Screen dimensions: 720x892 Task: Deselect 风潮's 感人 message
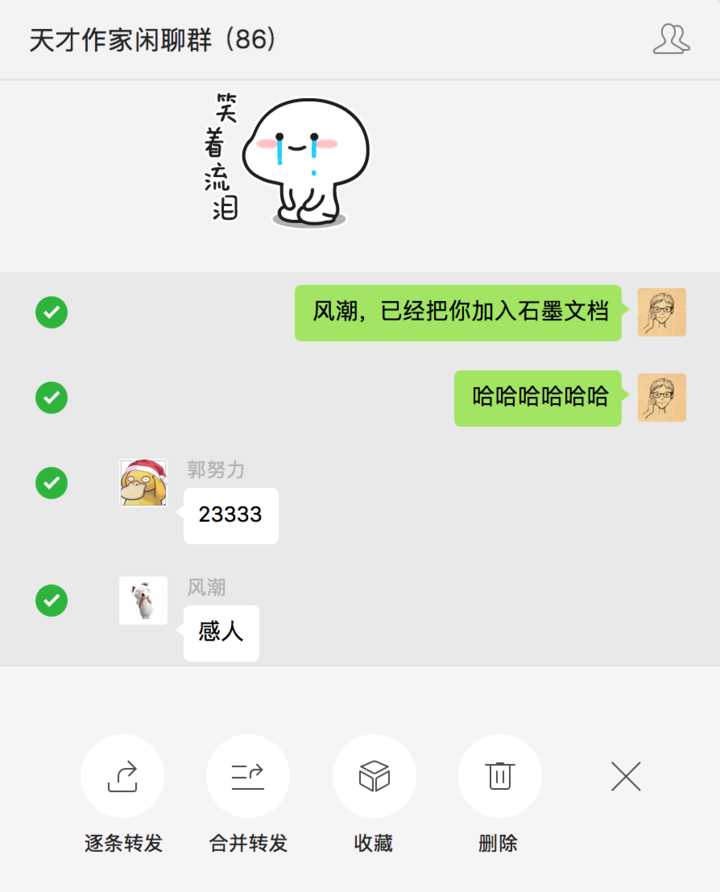pos(51,601)
